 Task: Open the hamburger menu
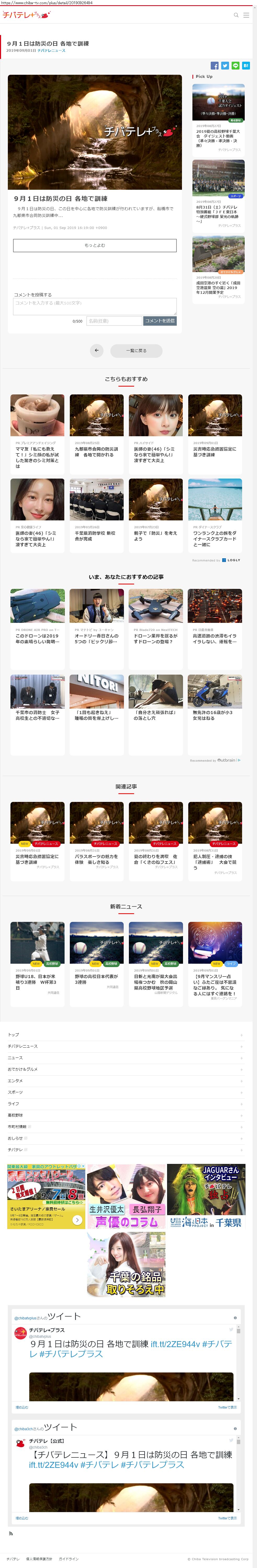tap(246, 15)
